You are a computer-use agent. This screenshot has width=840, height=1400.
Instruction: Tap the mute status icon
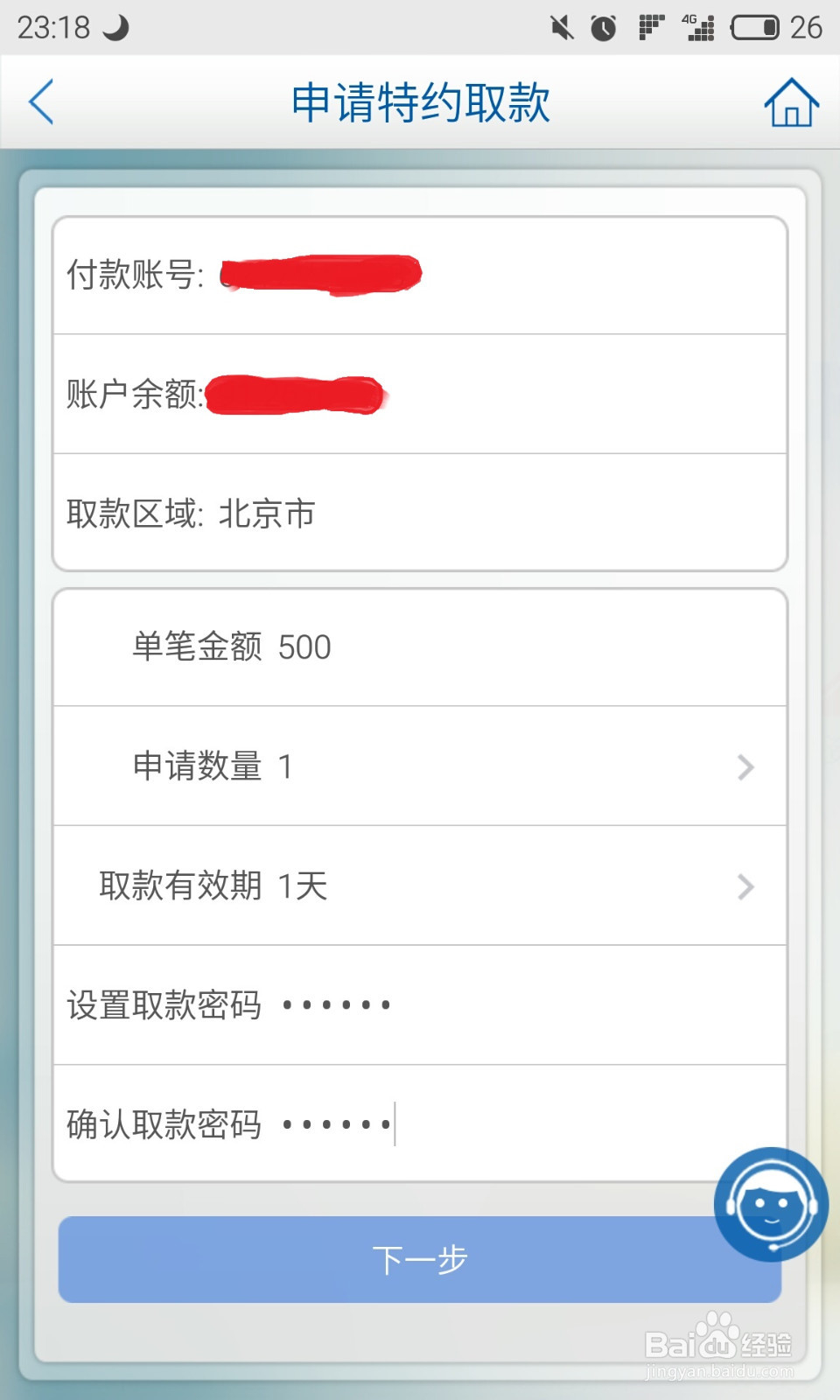[x=561, y=26]
